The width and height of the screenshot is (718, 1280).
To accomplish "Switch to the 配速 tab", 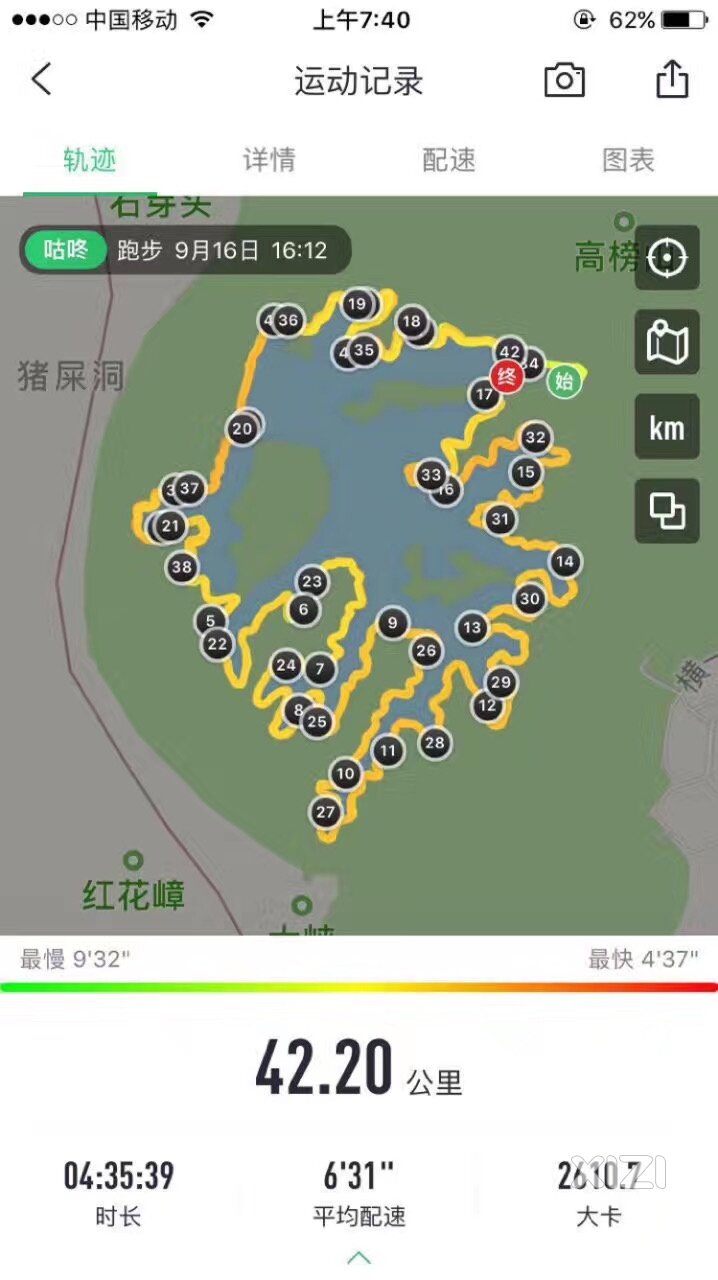I will [449, 160].
